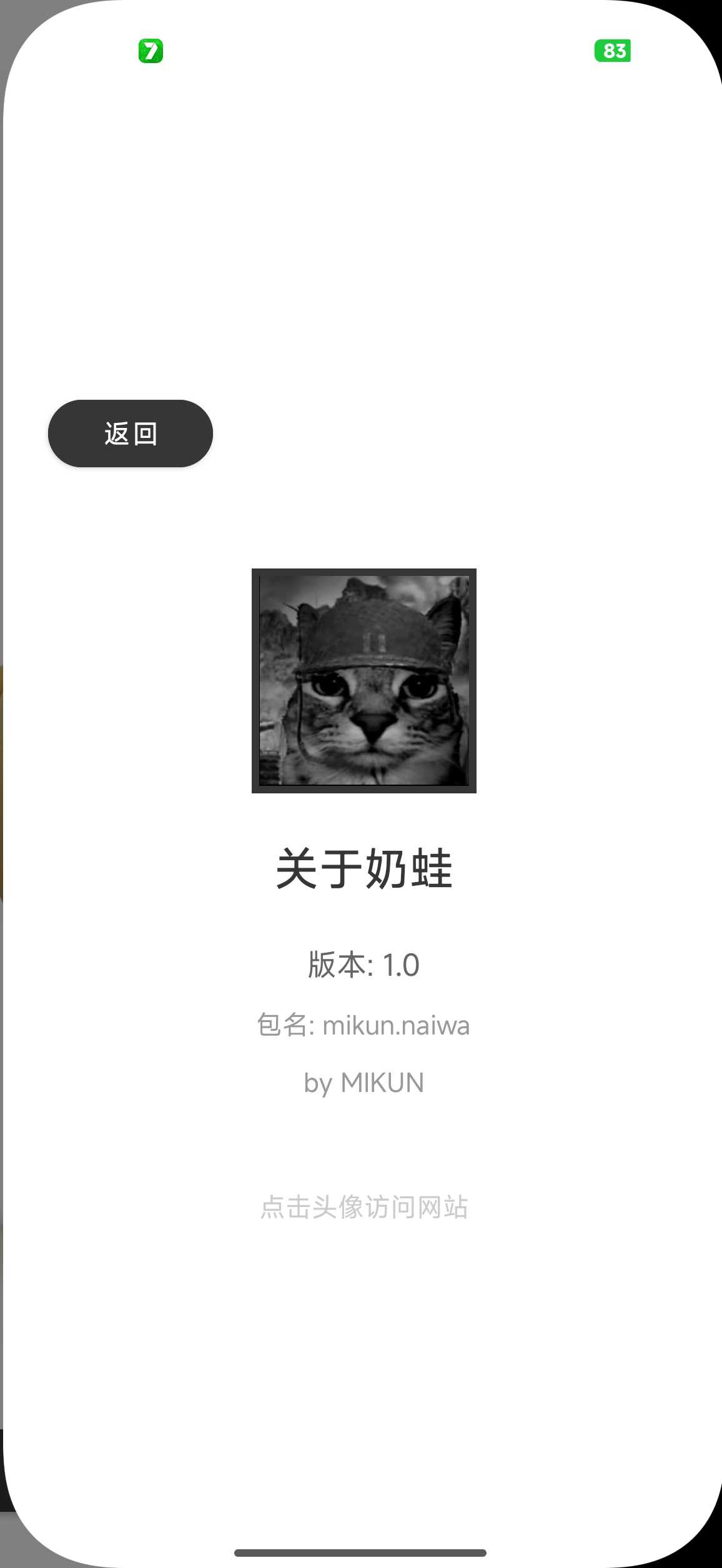Open the website via the cat avatar
Viewport: 722px width, 1568px height.
click(x=363, y=680)
